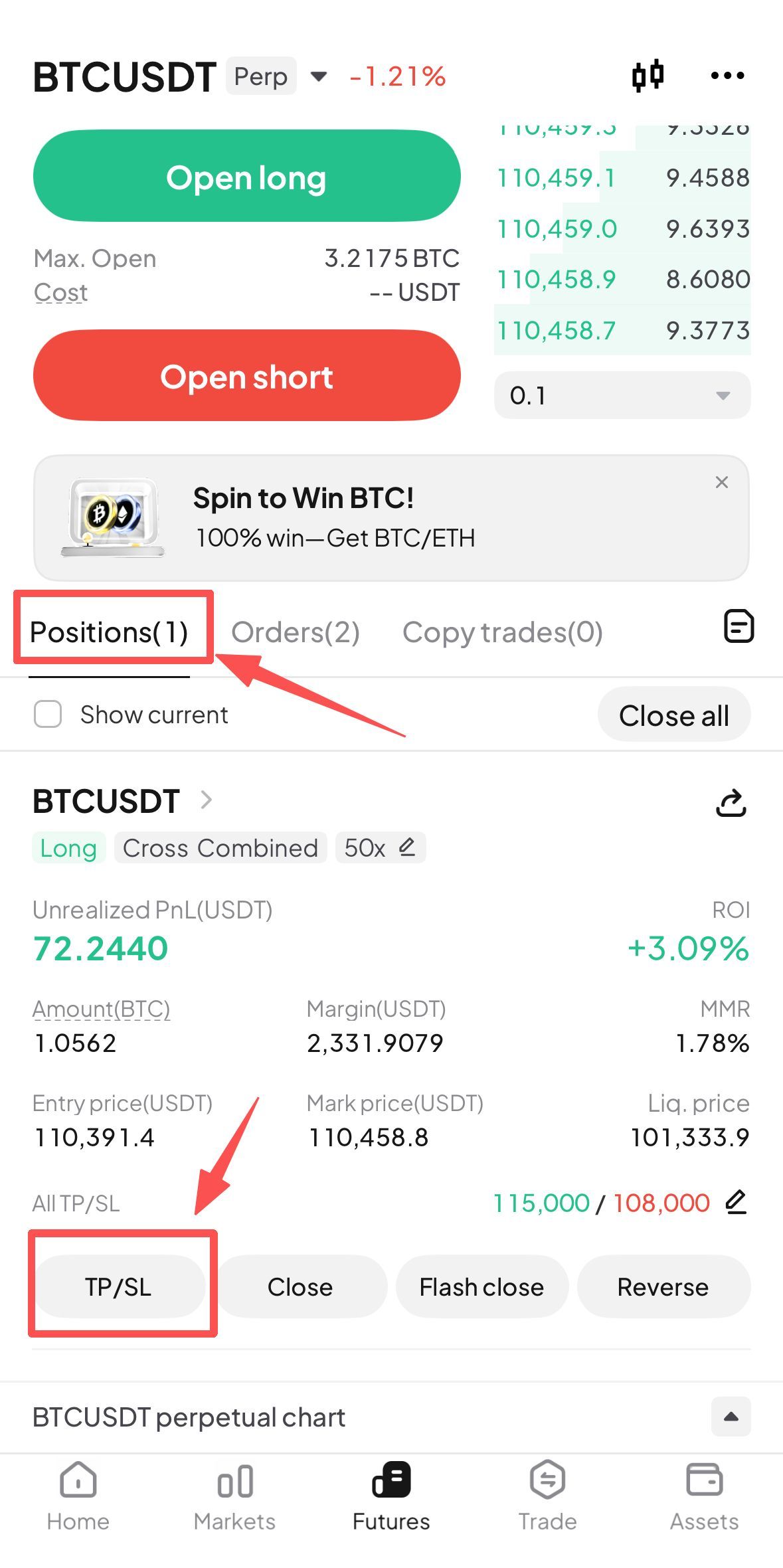Switch to the Orders(2) tab
The height and width of the screenshot is (1568, 783).
[296, 632]
